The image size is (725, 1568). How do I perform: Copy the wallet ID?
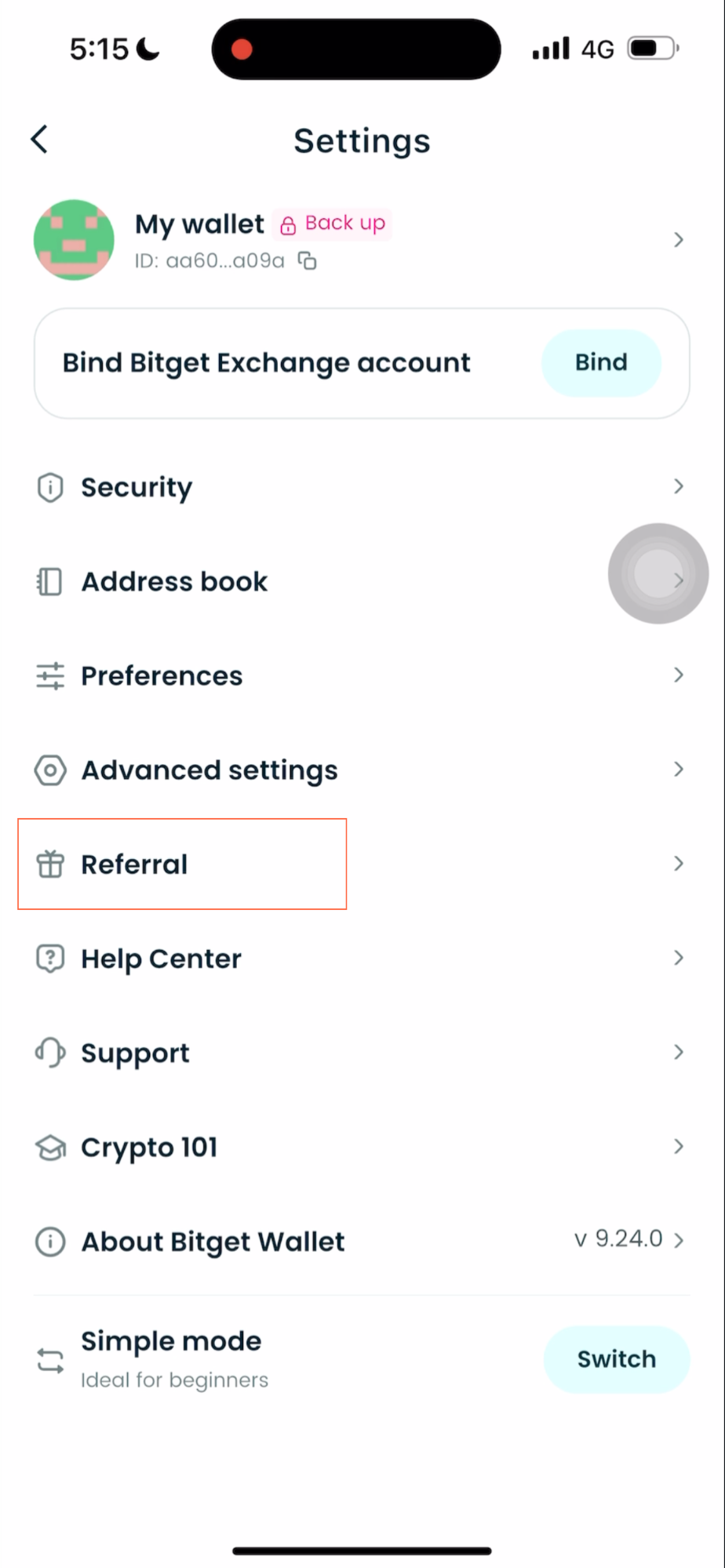[x=308, y=261]
